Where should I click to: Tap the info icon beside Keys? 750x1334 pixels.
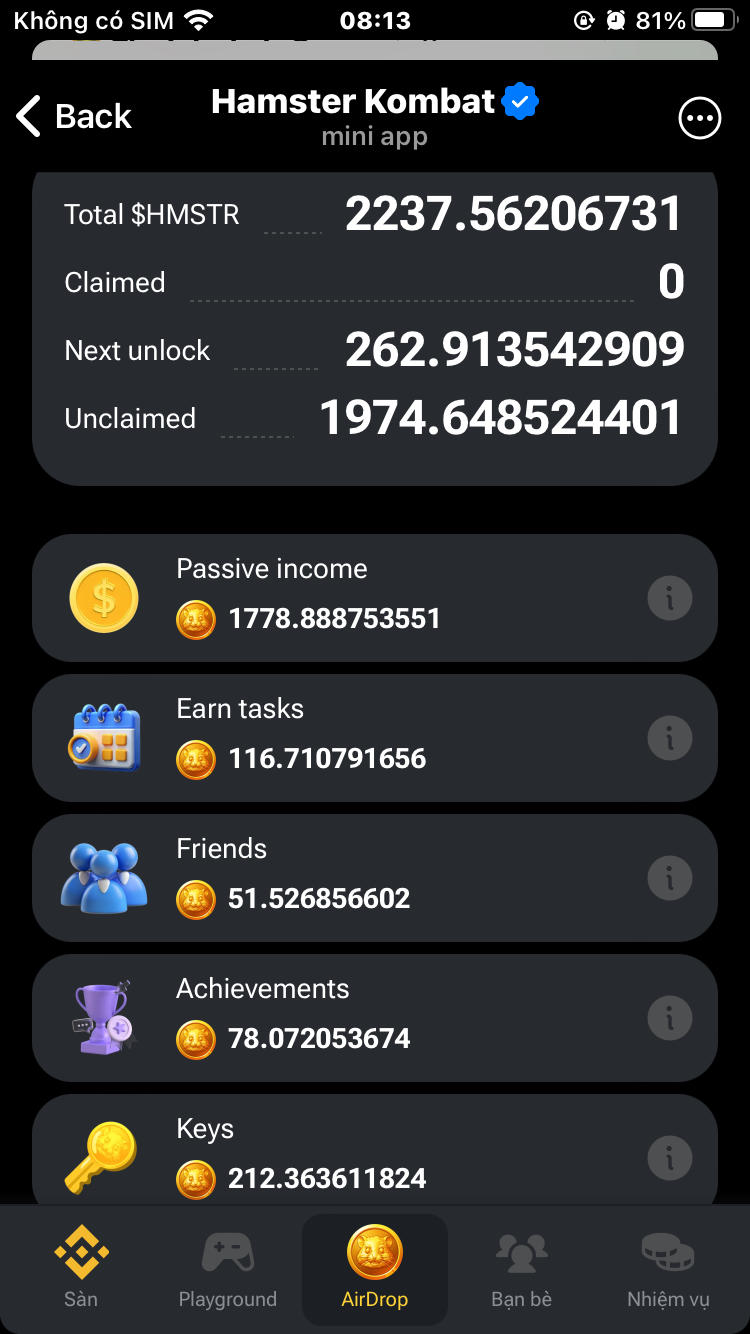click(x=669, y=1158)
